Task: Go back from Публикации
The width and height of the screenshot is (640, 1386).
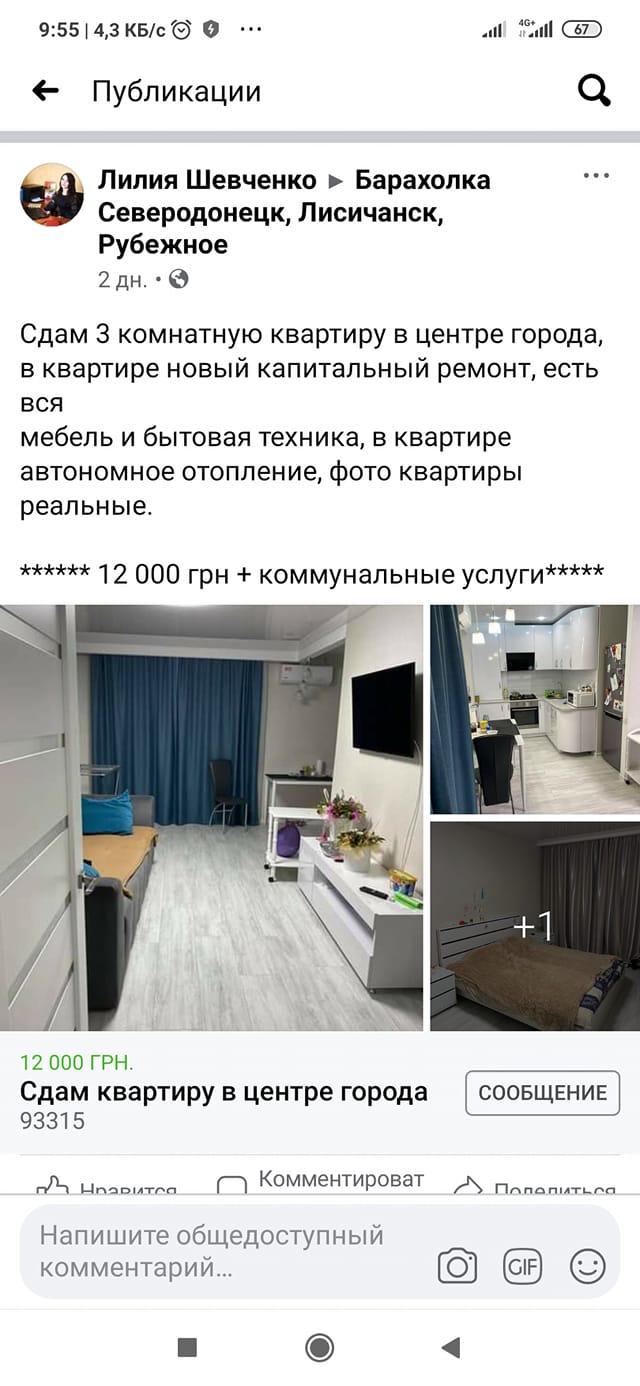Action: click(45, 91)
